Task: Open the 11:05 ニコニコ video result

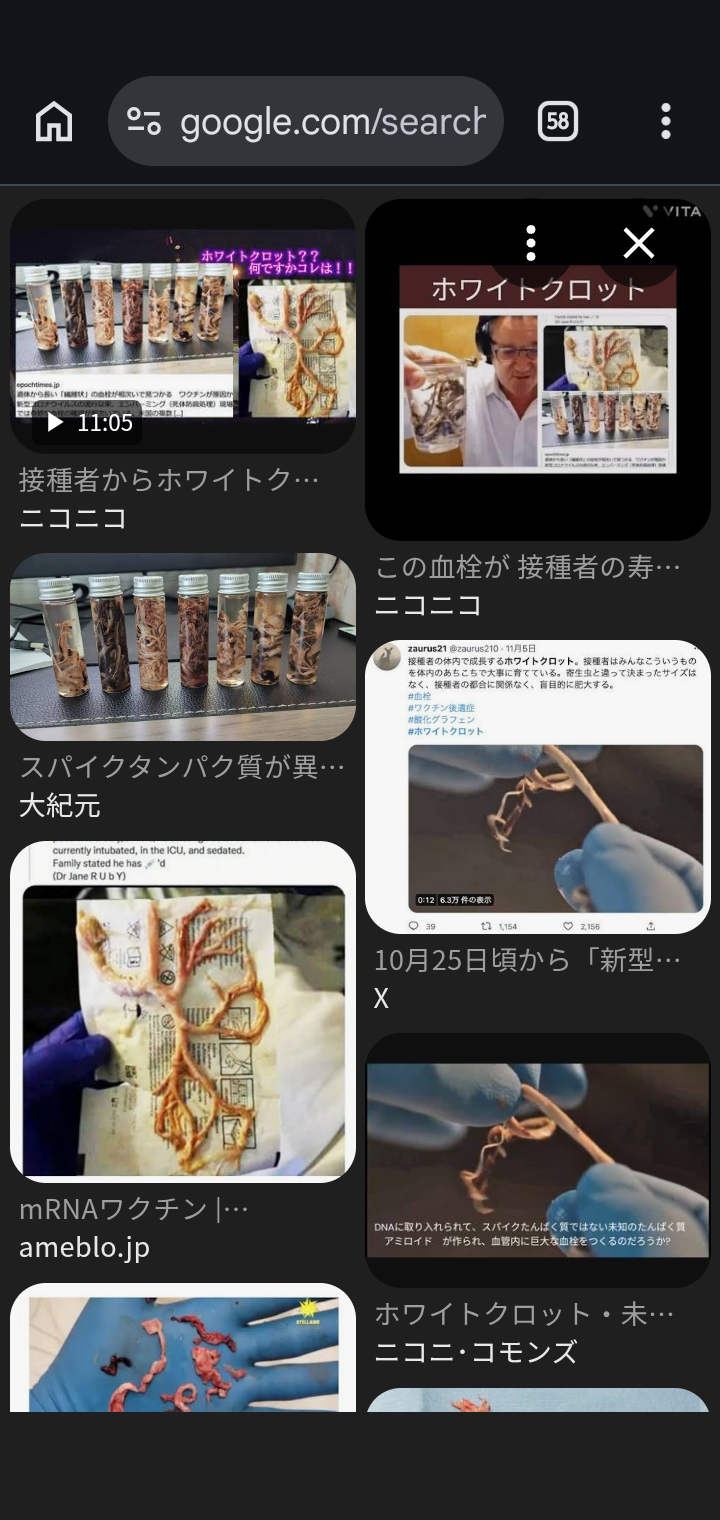Action: [x=183, y=325]
